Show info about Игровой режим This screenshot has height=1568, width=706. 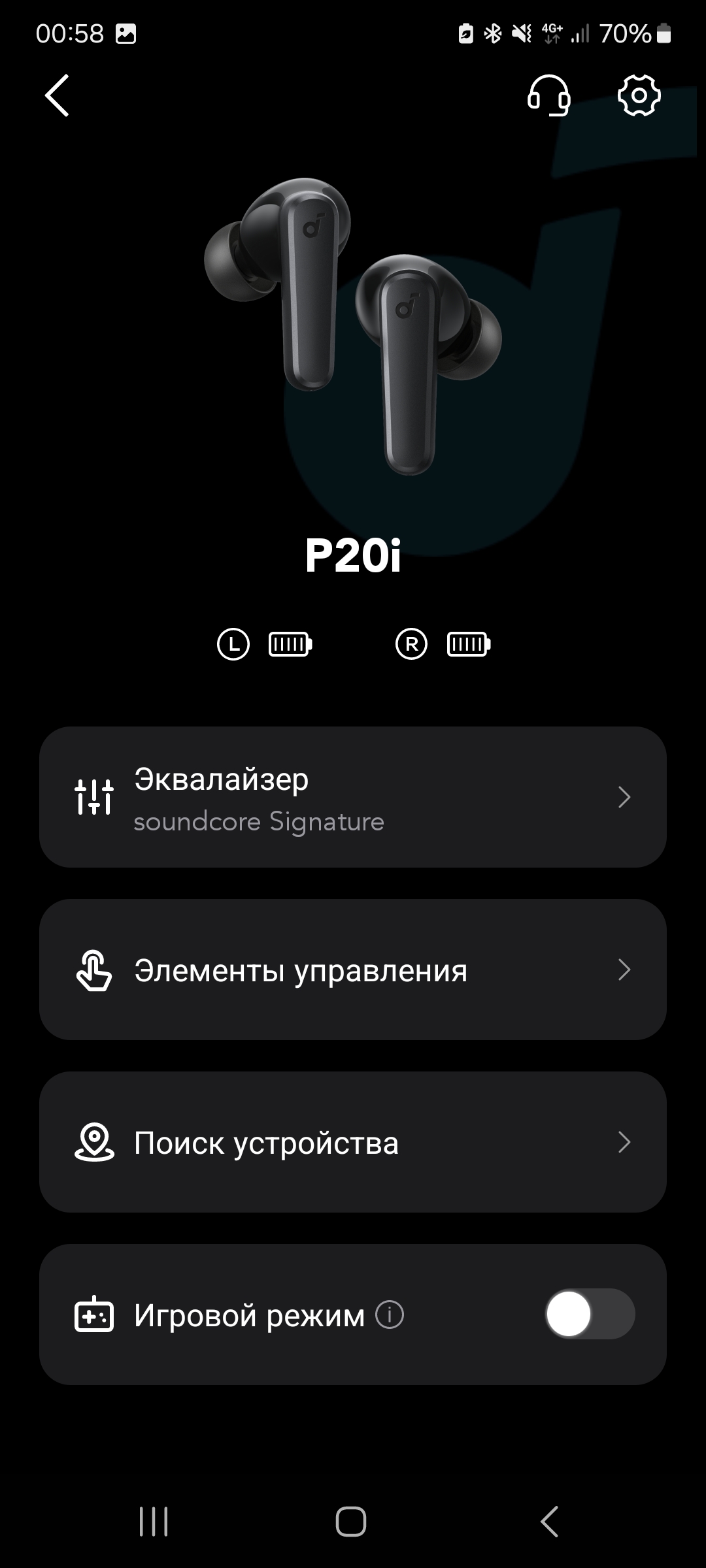tap(390, 1315)
